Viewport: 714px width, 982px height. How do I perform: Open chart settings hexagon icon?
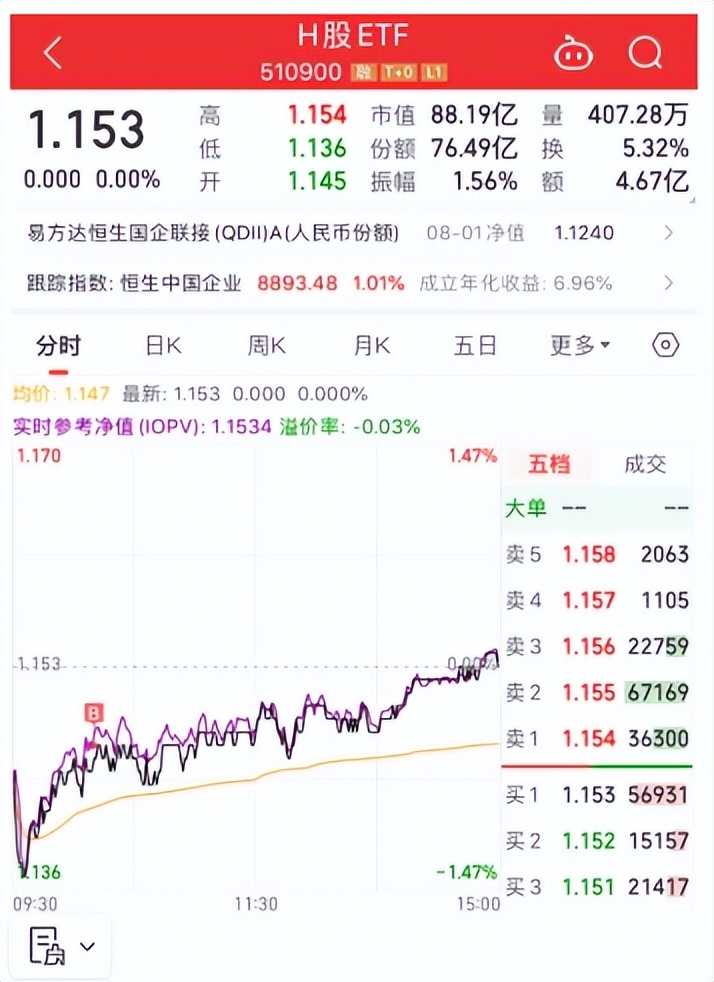665,346
